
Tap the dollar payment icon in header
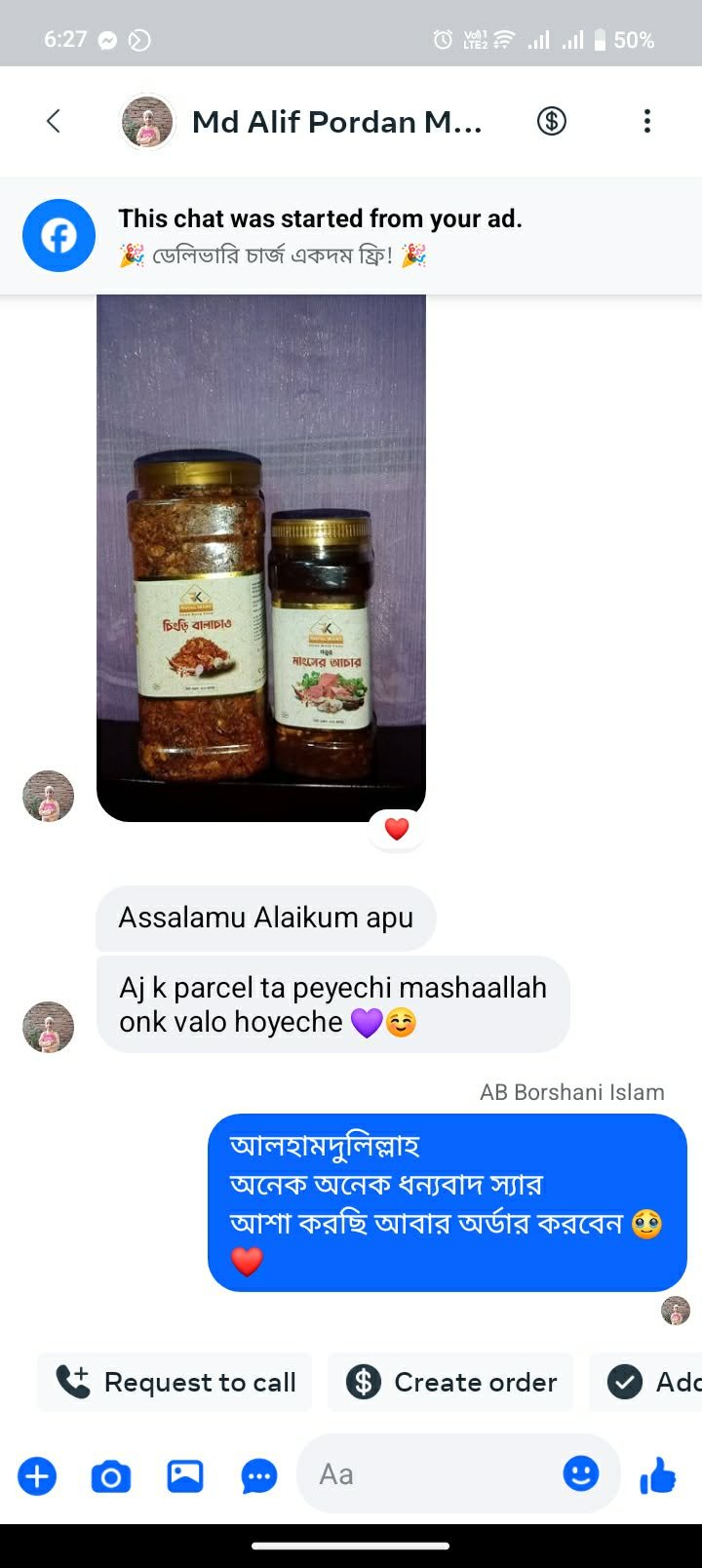[x=552, y=121]
